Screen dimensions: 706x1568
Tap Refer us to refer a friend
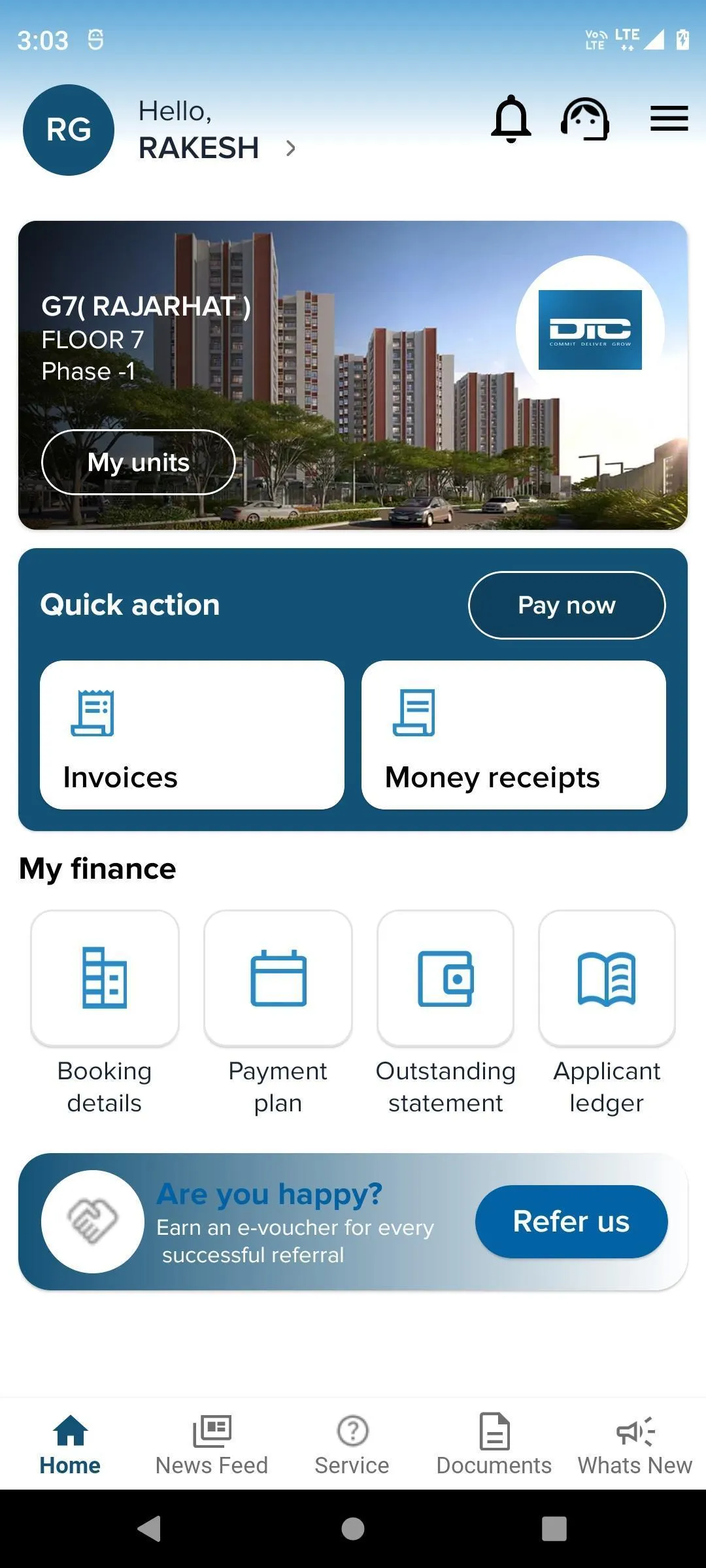571,1221
